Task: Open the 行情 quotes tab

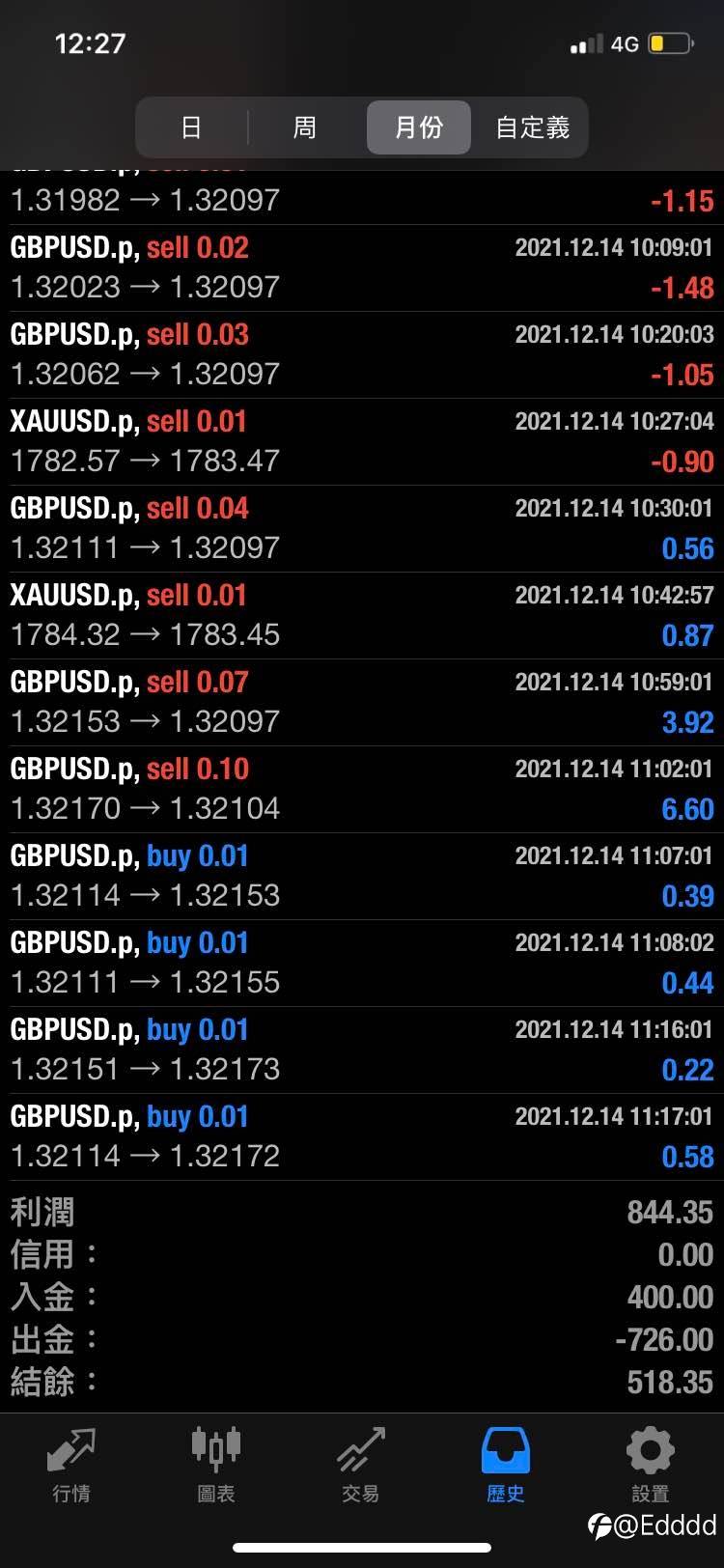Action: 71,1465
